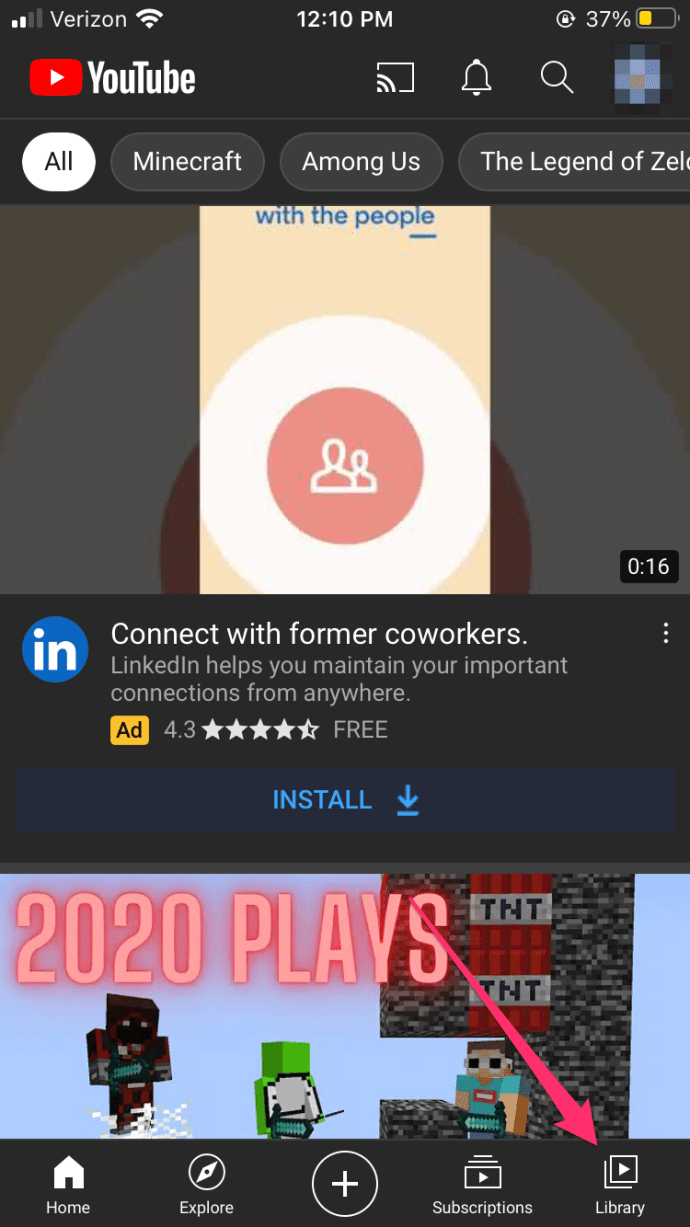Open the account profile picture
Image resolution: width=690 pixels, height=1227 pixels.
point(640,78)
